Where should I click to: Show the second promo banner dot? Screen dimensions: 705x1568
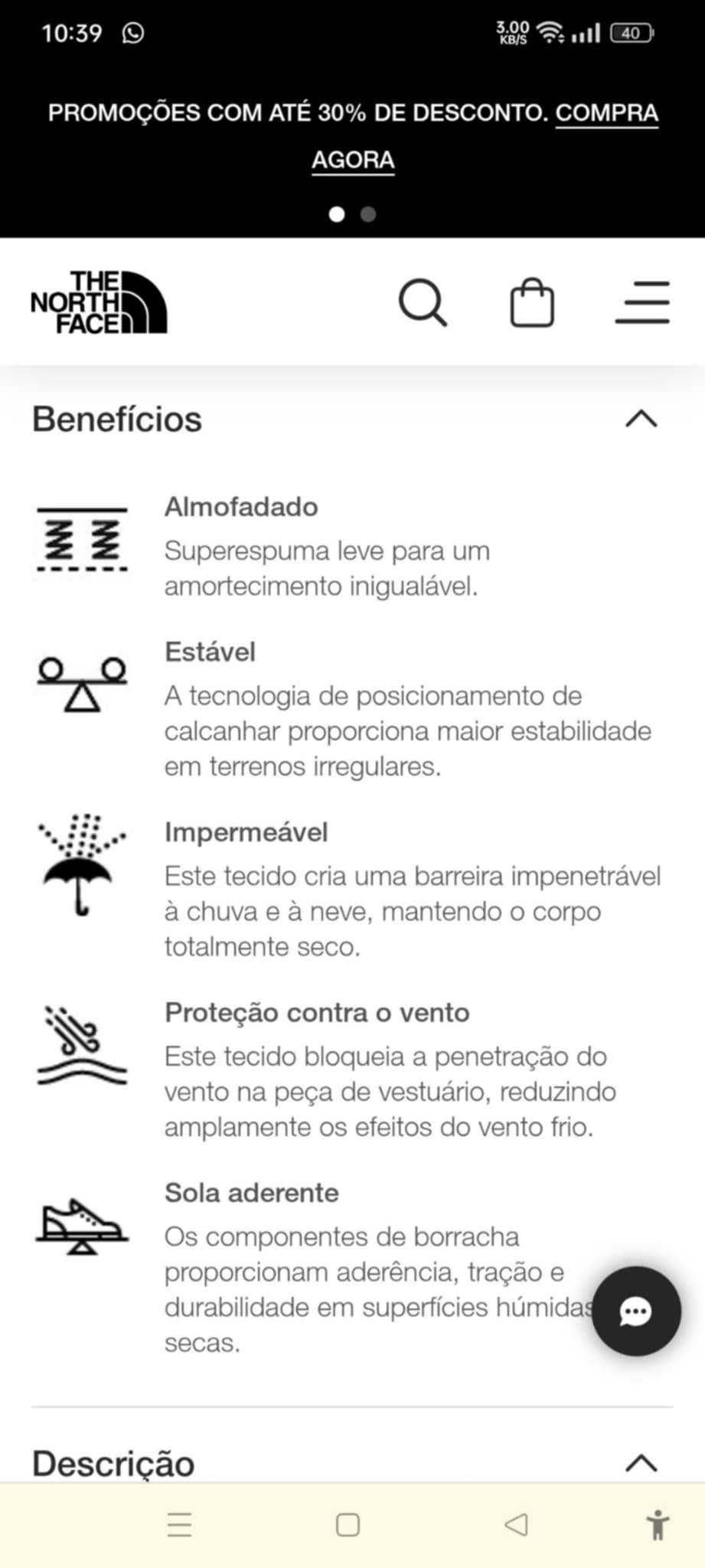[368, 214]
